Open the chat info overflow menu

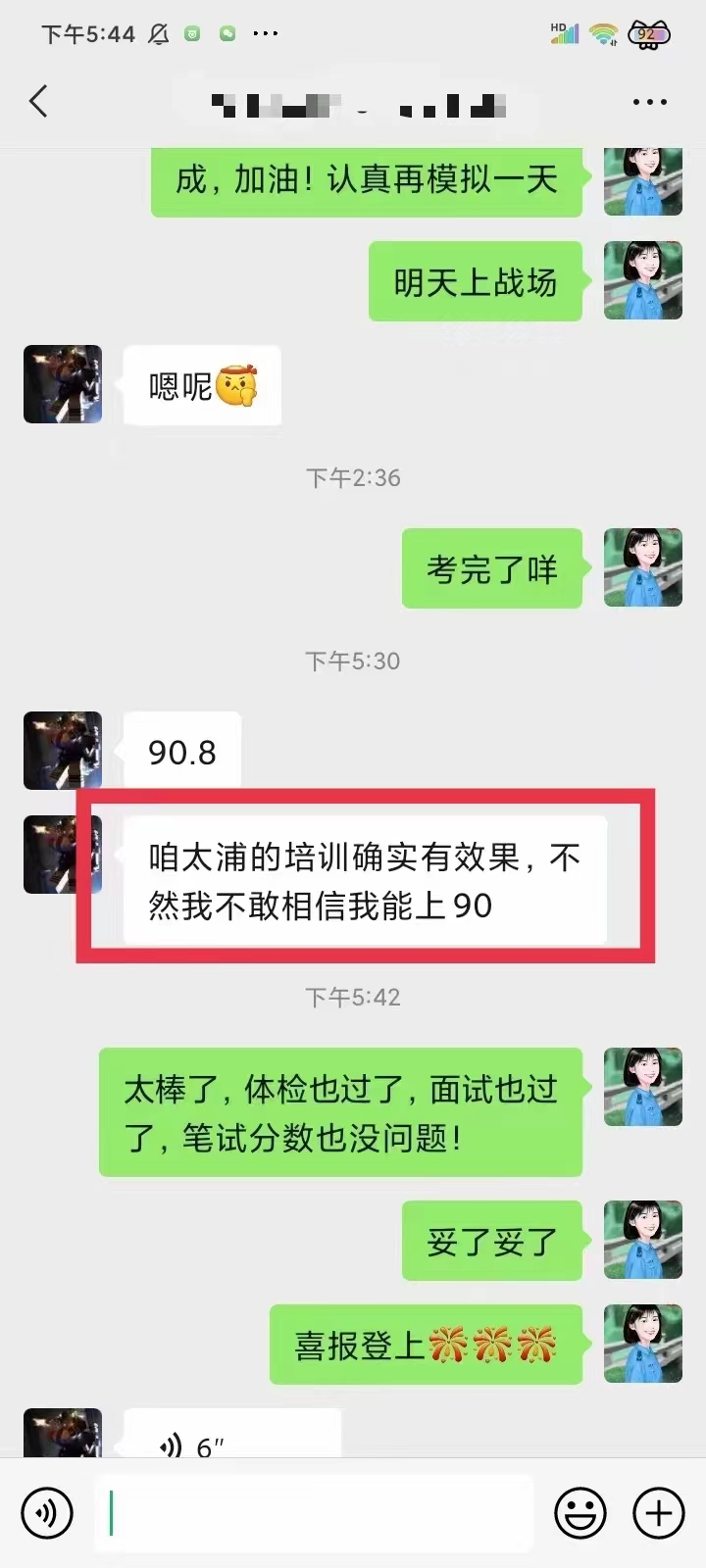[x=650, y=102]
